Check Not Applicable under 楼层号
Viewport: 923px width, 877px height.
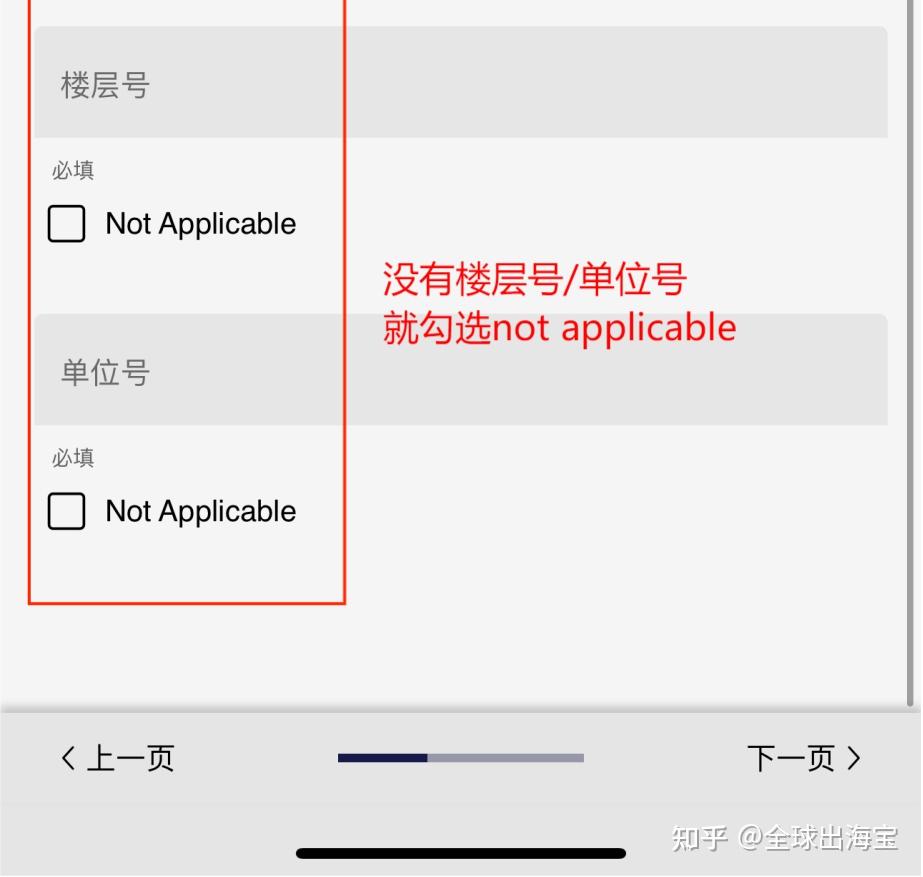(x=67, y=224)
